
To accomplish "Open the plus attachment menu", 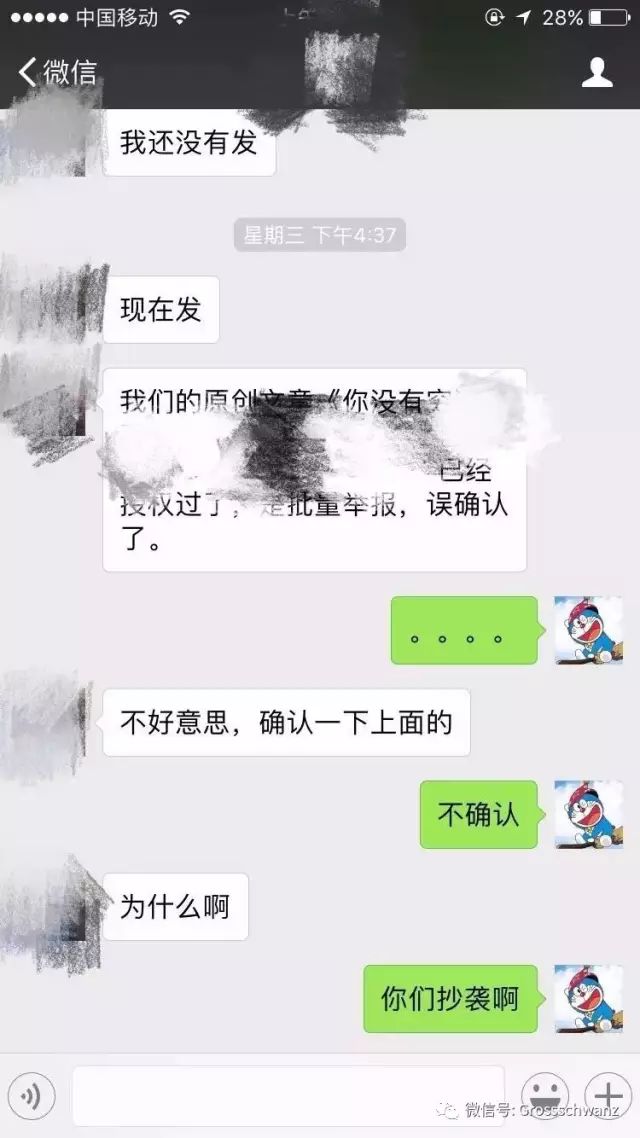I will (605, 1097).
